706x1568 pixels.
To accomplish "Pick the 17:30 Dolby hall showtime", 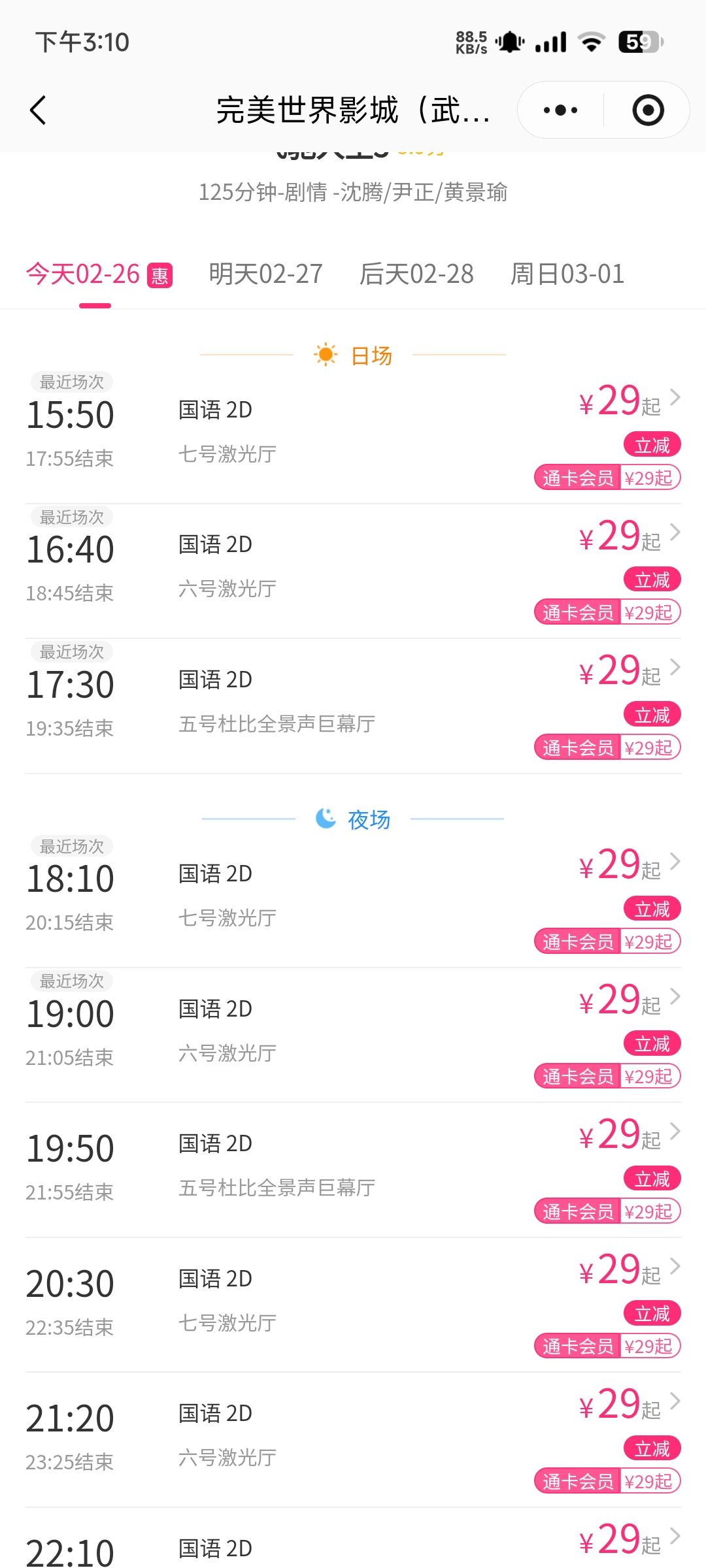I will click(353, 702).
